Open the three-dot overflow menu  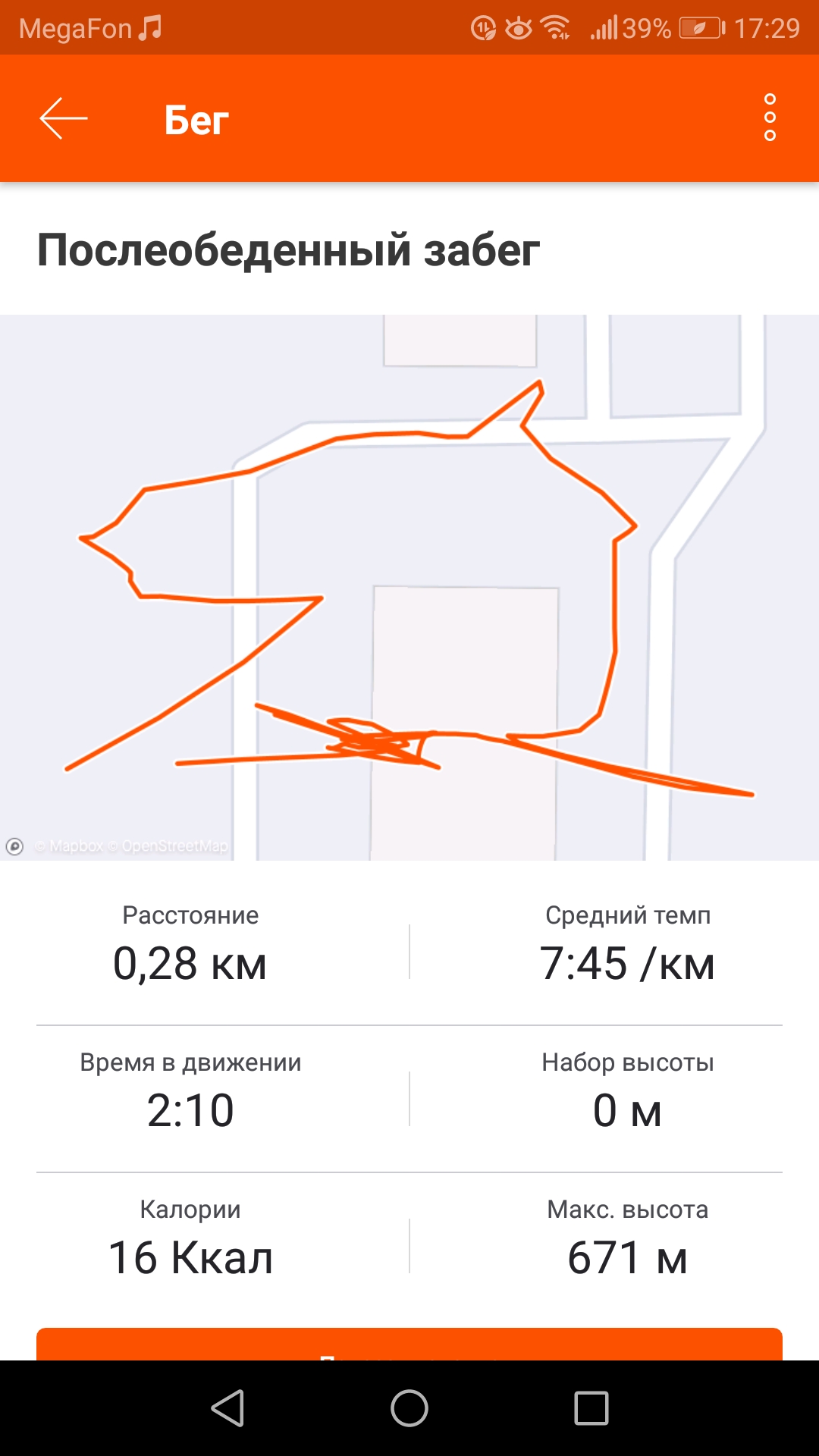pyautogui.click(x=770, y=118)
